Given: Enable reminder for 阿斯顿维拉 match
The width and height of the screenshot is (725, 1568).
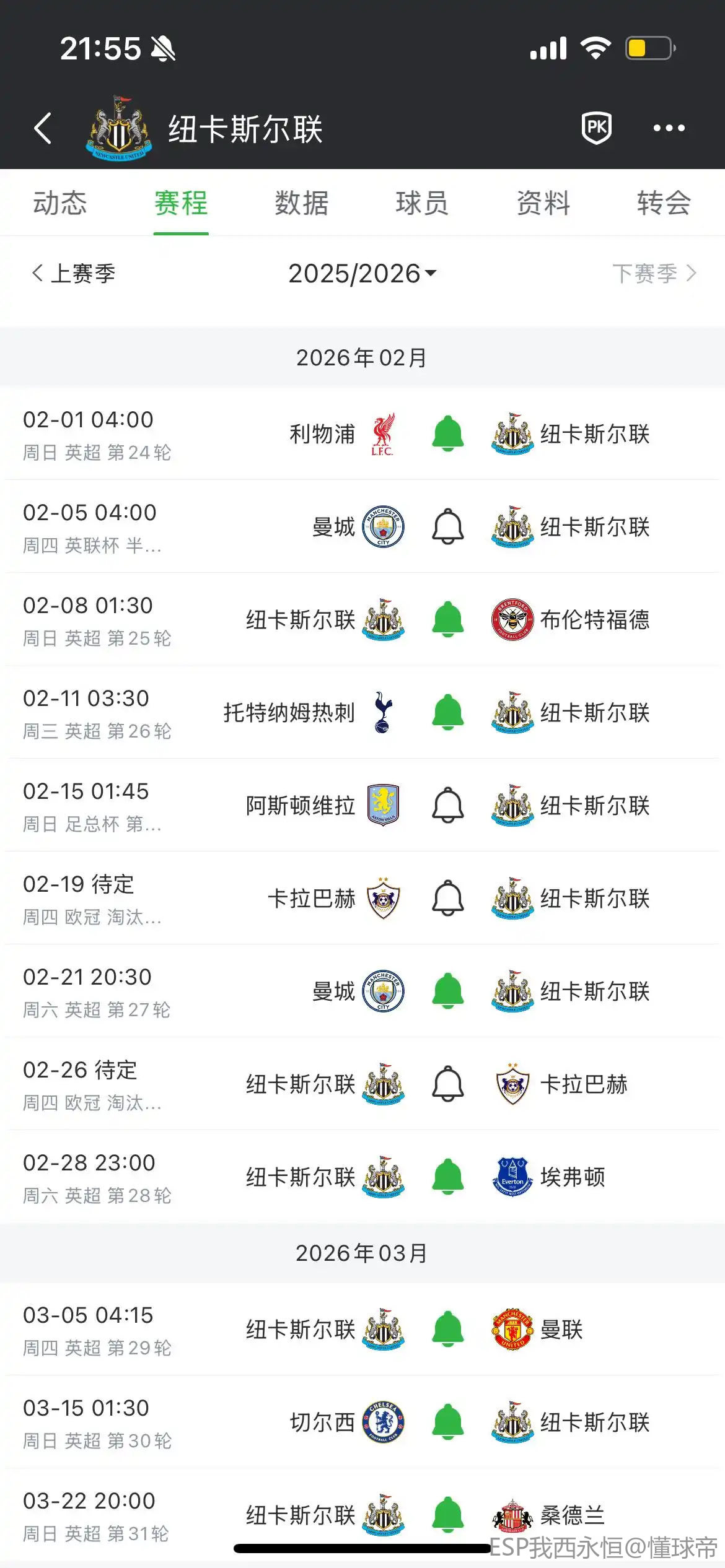Looking at the screenshot, I should (x=447, y=805).
